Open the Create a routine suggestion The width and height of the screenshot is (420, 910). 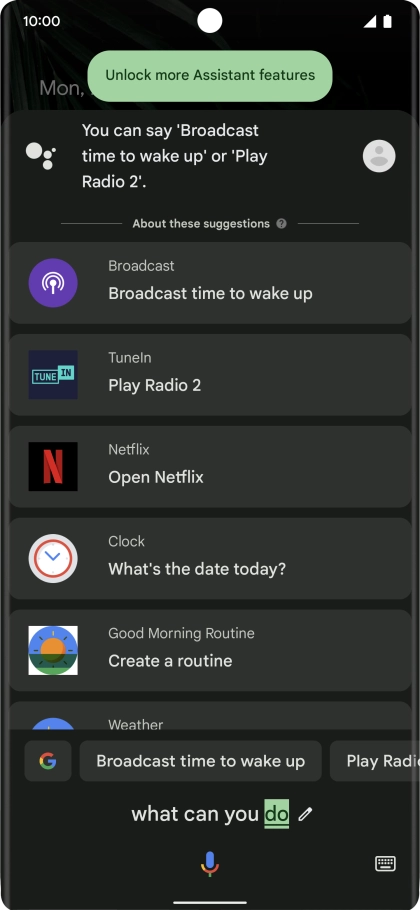click(x=210, y=650)
